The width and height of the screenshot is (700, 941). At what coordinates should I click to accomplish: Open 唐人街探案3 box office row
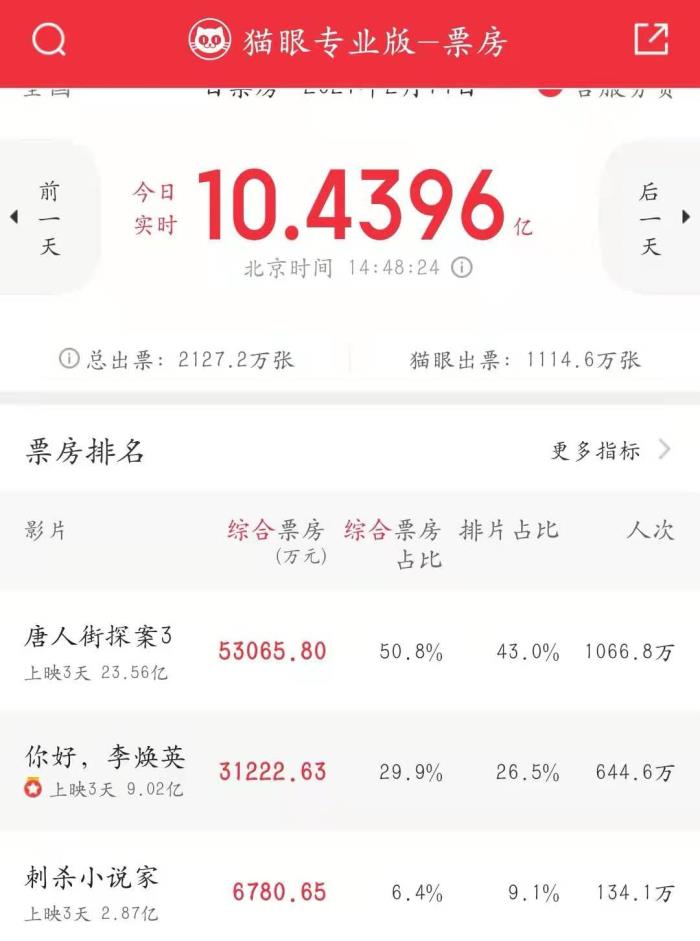pyautogui.click(x=350, y=651)
